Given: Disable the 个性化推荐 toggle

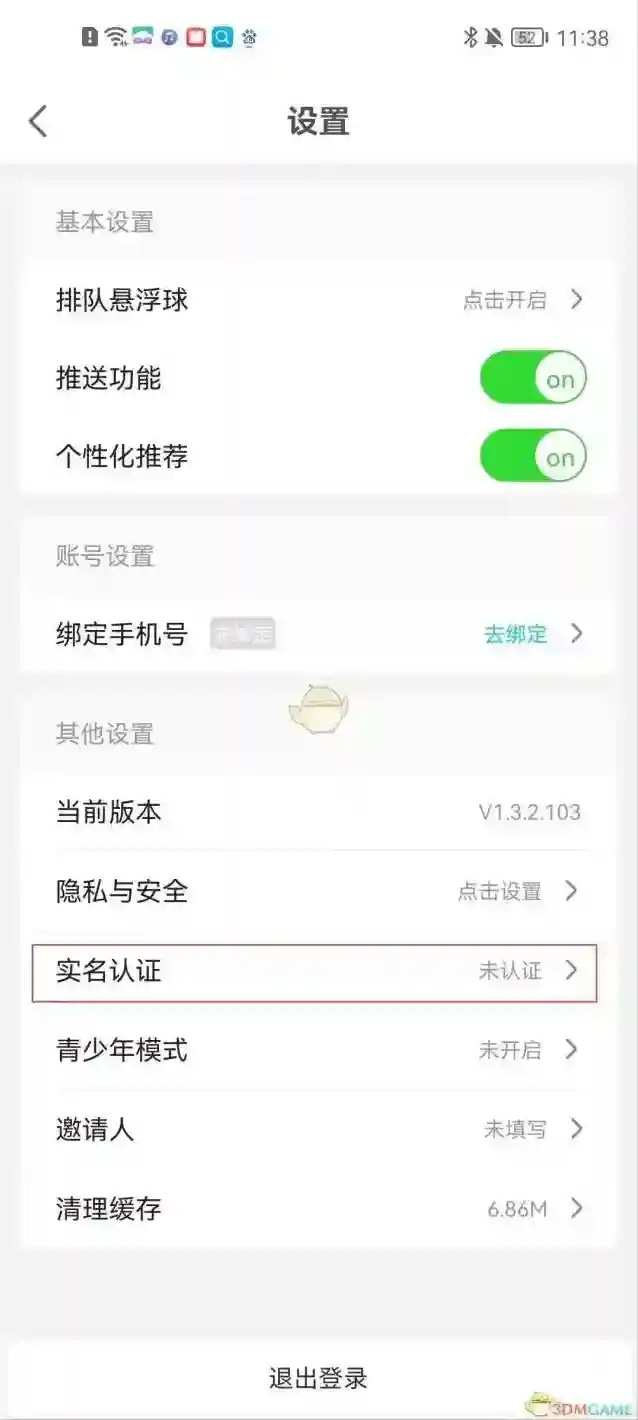Looking at the screenshot, I should point(533,457).
